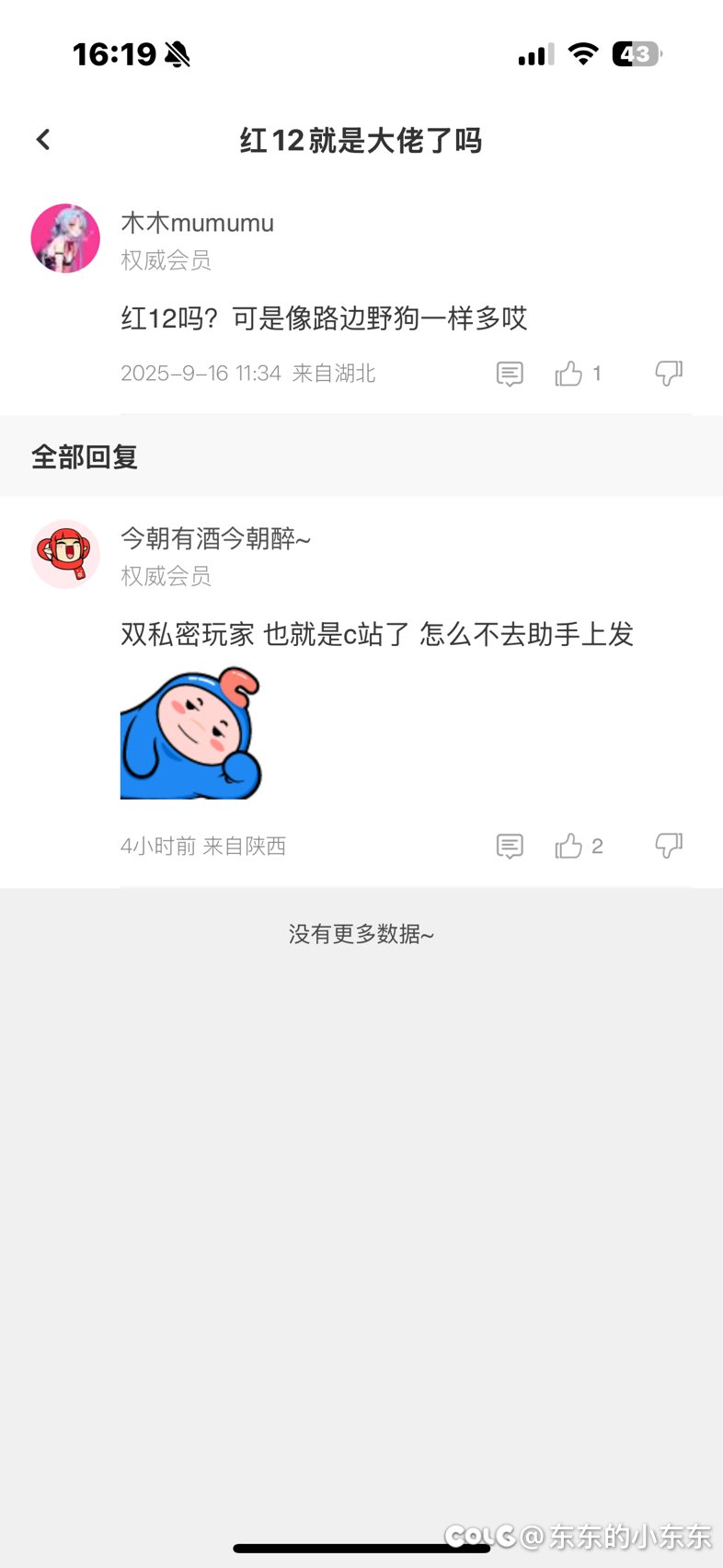723x1568 pixels.
Task: Tap username 今朝有酒今朝醉~
Action: 216,538
